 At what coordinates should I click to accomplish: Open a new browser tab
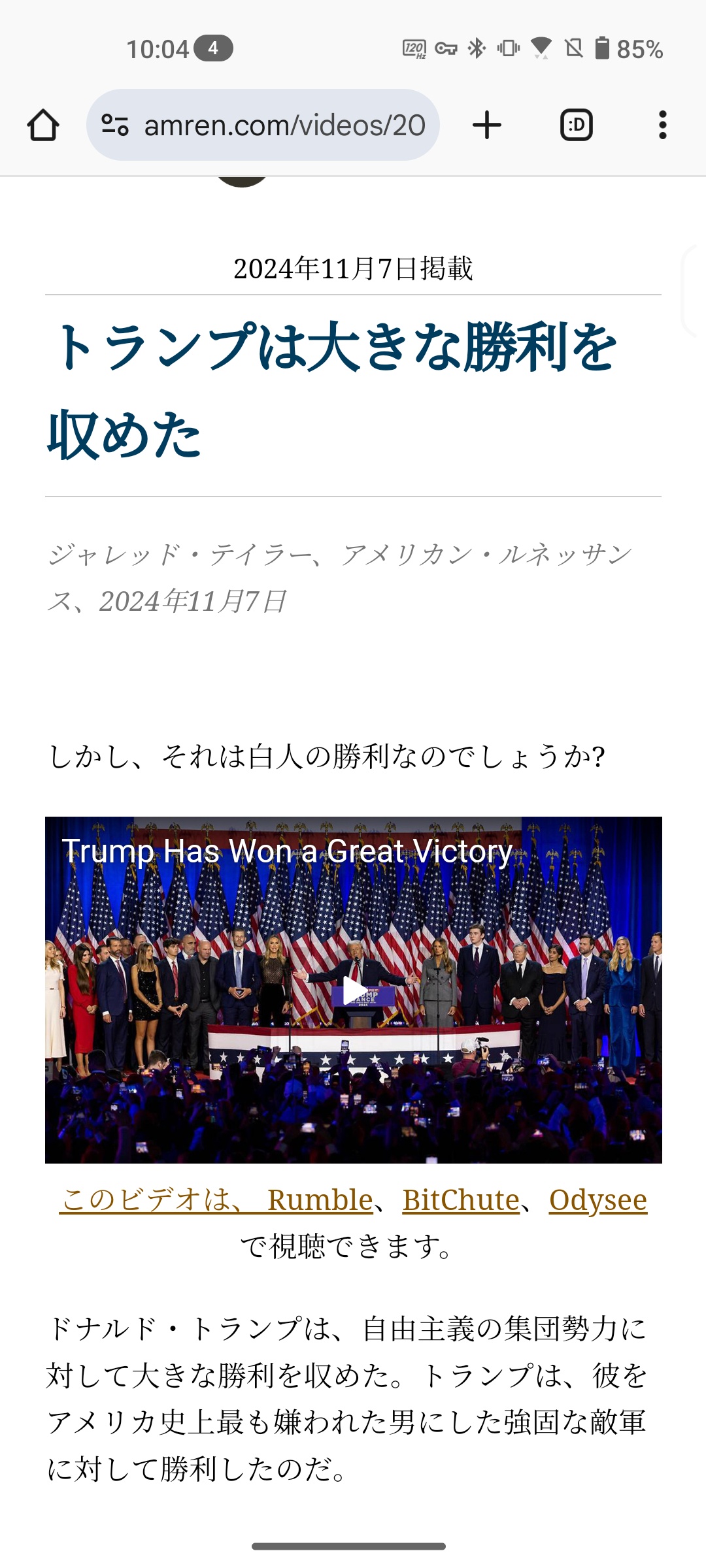(x=487, y=125)
